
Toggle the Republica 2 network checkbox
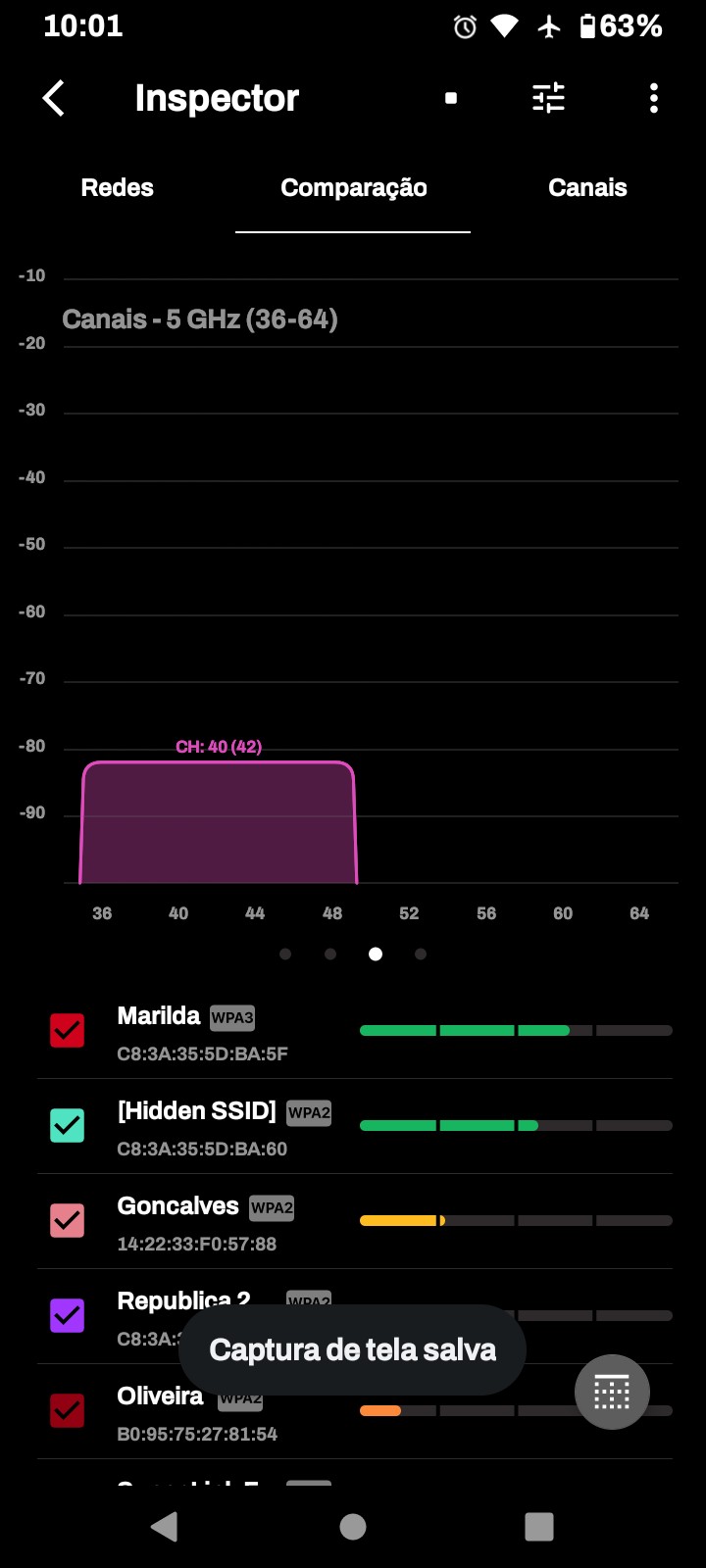[68, 1315]
